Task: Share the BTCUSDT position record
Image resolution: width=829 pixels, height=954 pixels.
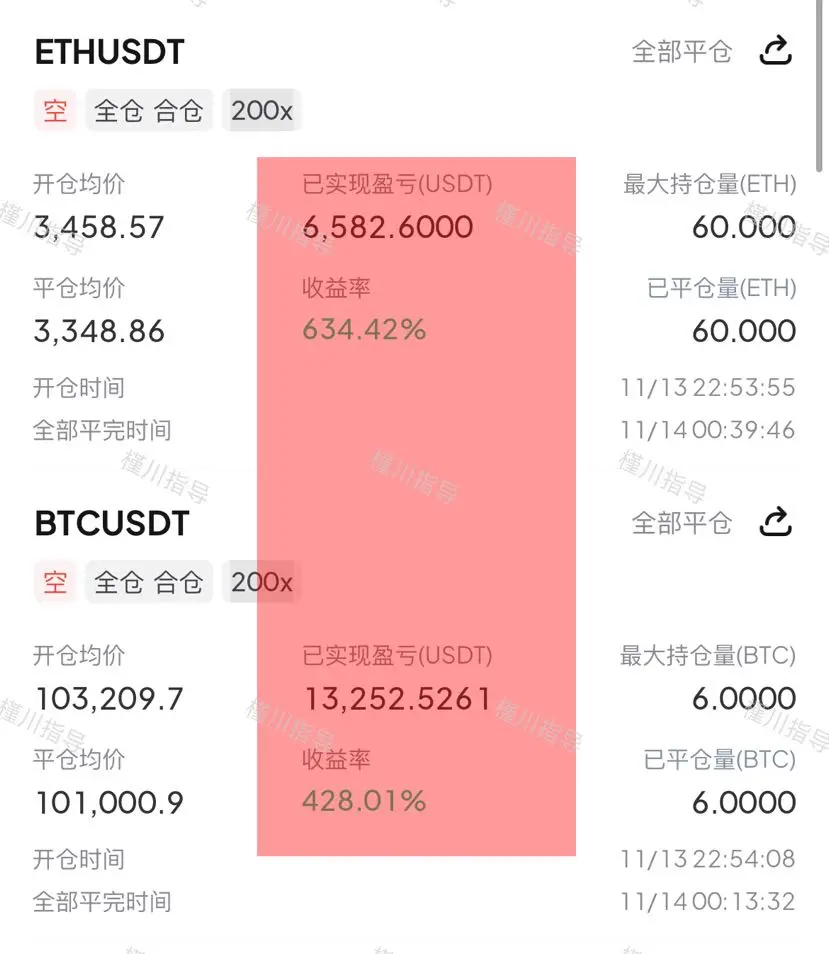Action: click(776, 521)
